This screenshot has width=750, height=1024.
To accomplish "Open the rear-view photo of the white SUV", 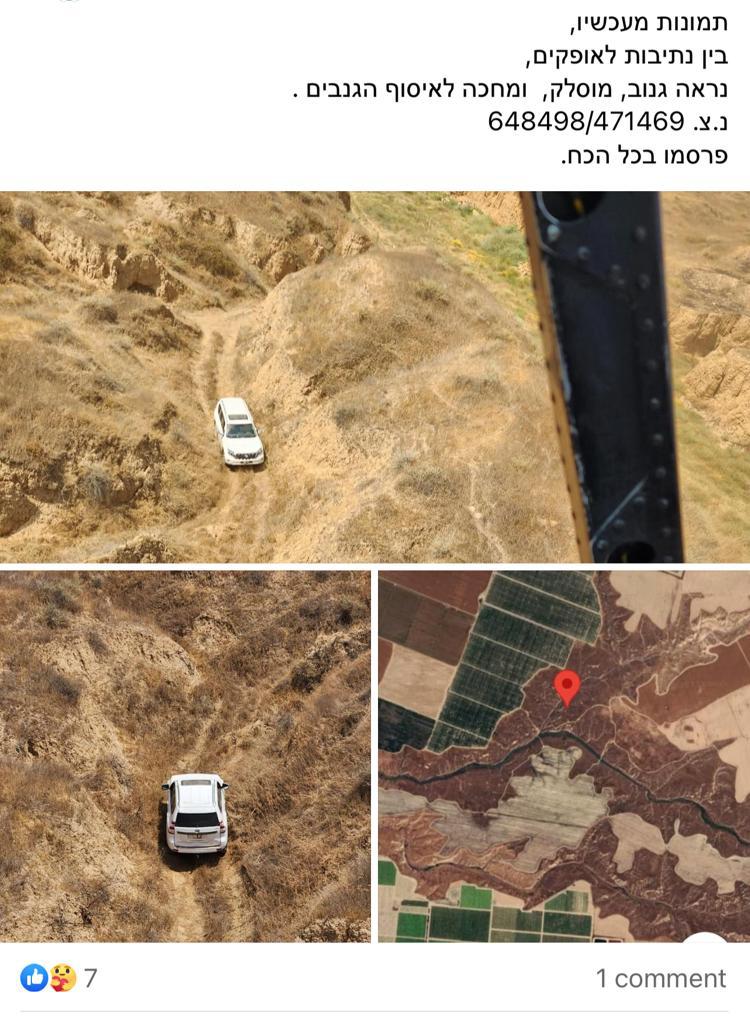I will (185, 756).
